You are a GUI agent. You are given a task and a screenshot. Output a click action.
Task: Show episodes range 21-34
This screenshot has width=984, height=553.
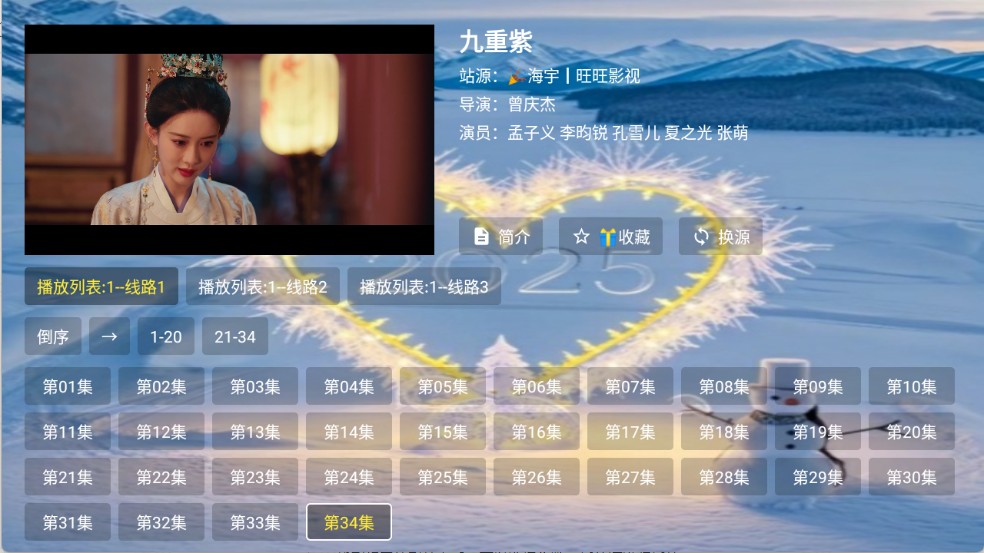pyautogui.click(x=235, y=337)
